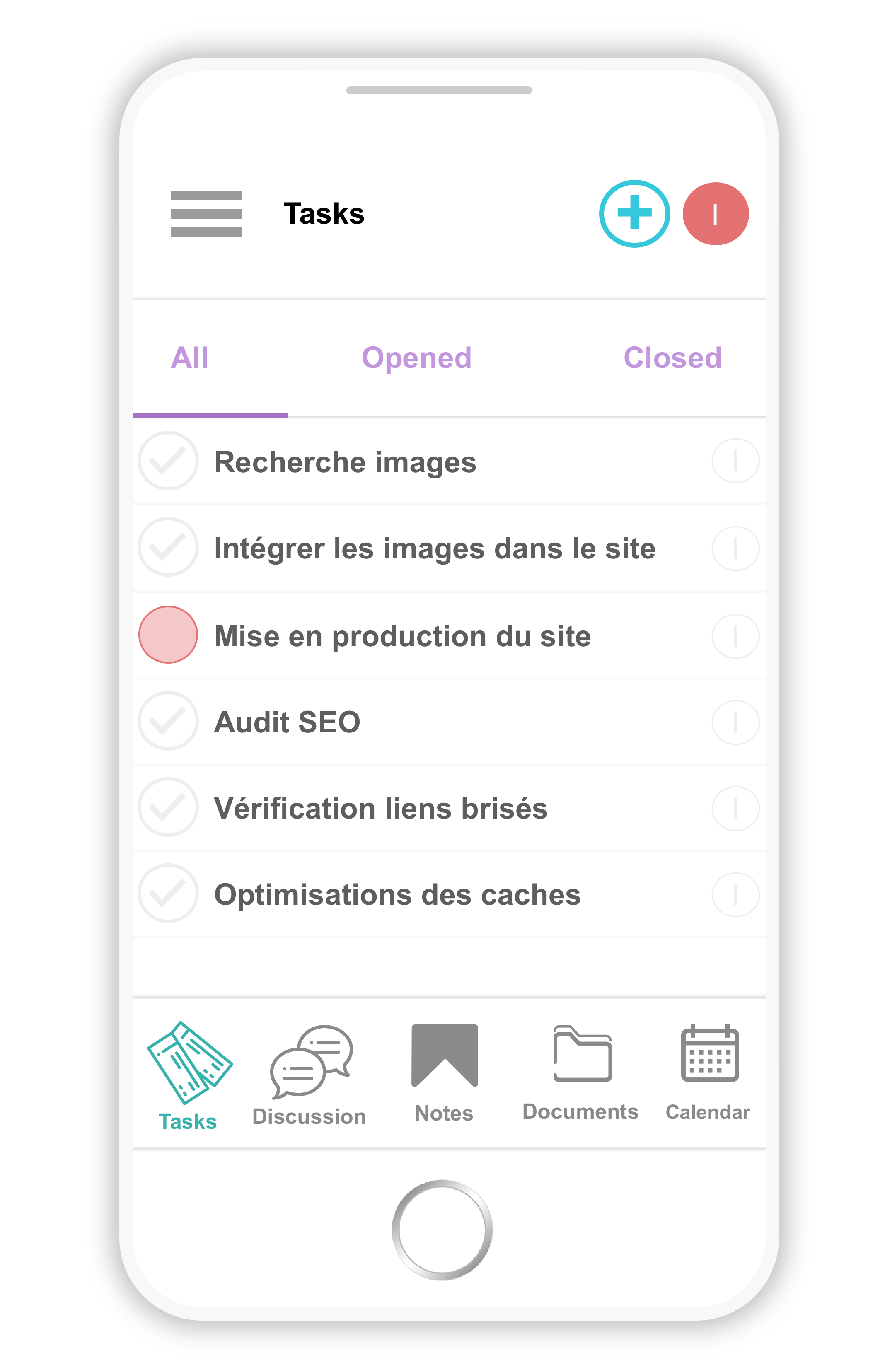Check off Audit SEO task
This screenshot has width=885, height=1372.
coord(168,721)
